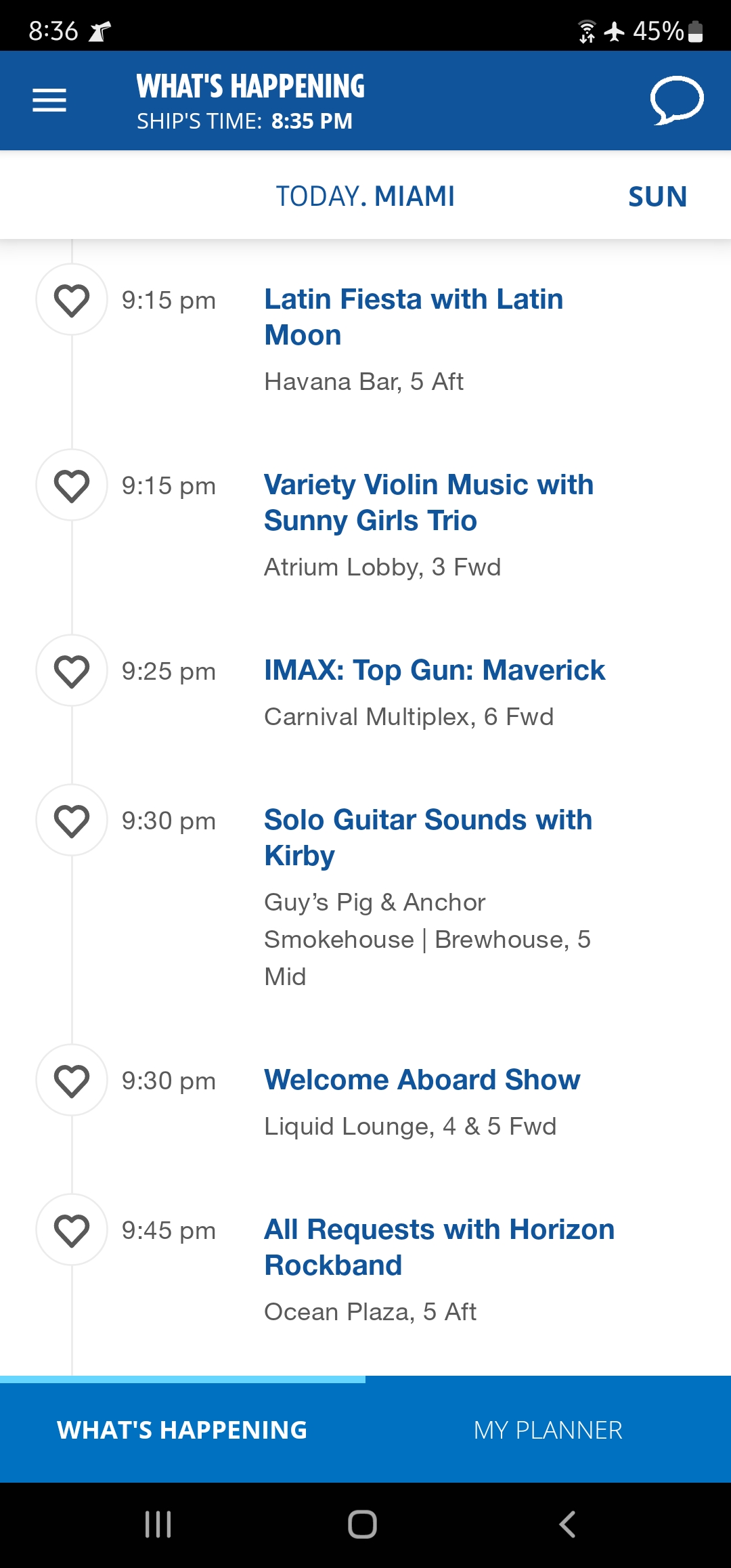
Task: Open Solo Guitar Sounds with Kirby
Action: pyautogui.click(x=428, y=837)
